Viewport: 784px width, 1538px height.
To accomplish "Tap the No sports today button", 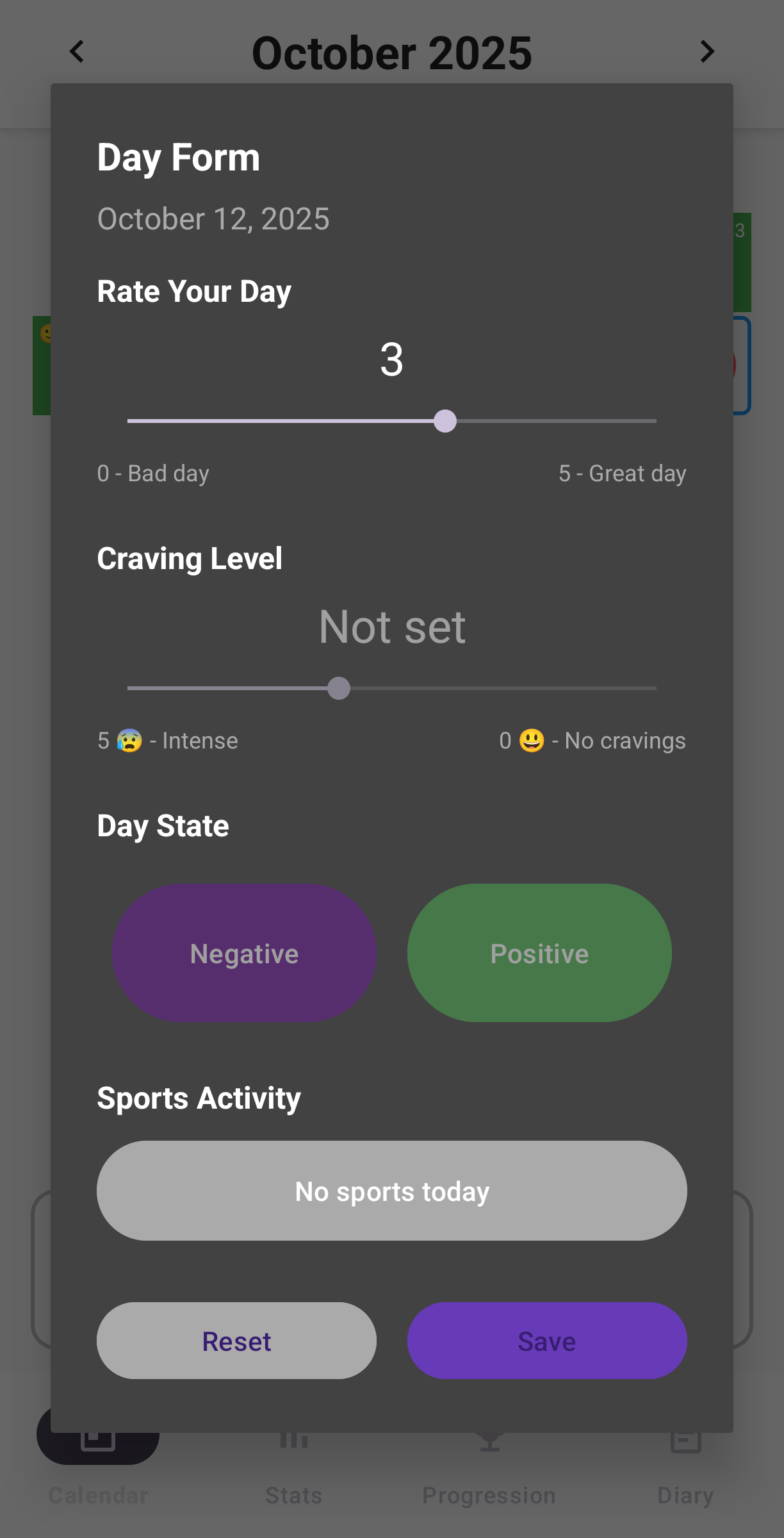I will [x=392, y=1191].
